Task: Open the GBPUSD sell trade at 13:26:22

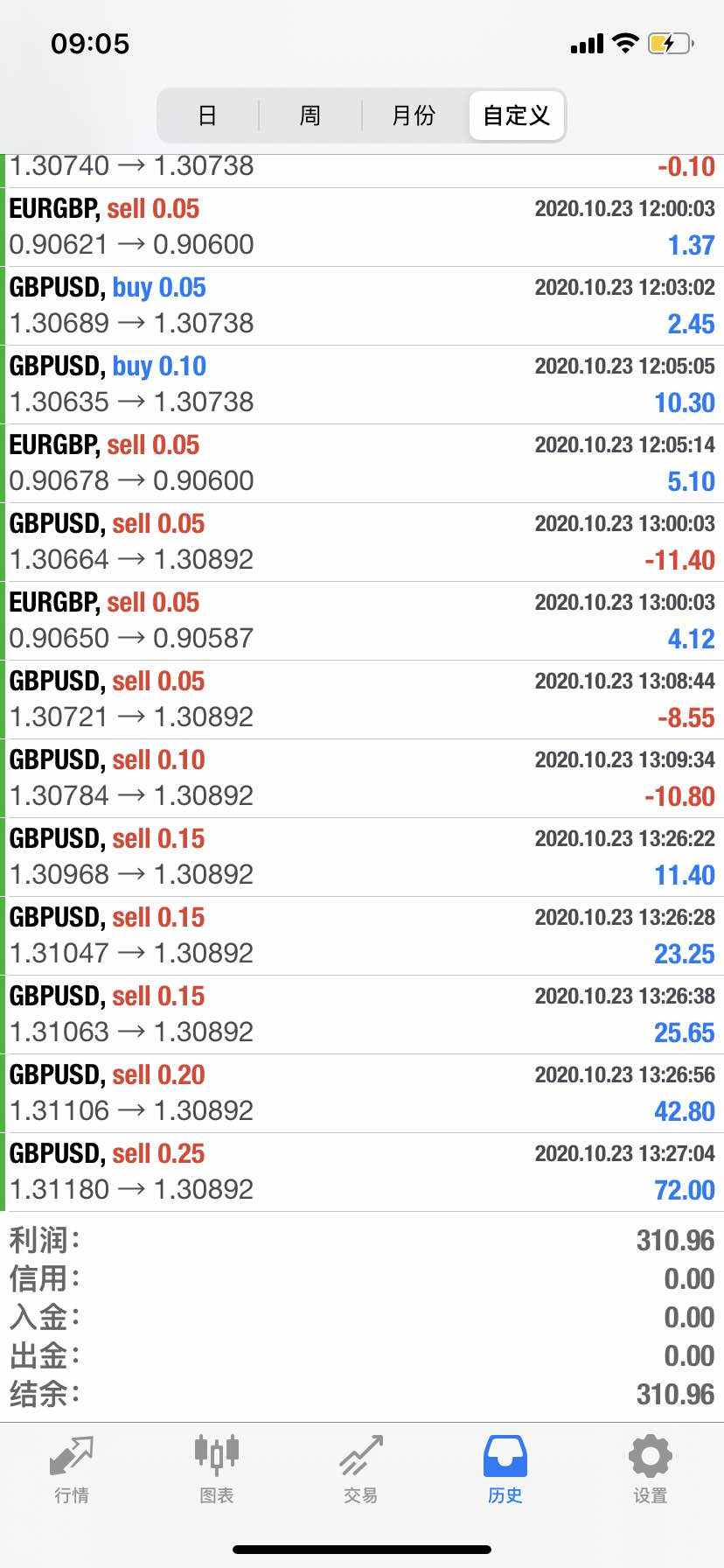Action: [362, 857]
